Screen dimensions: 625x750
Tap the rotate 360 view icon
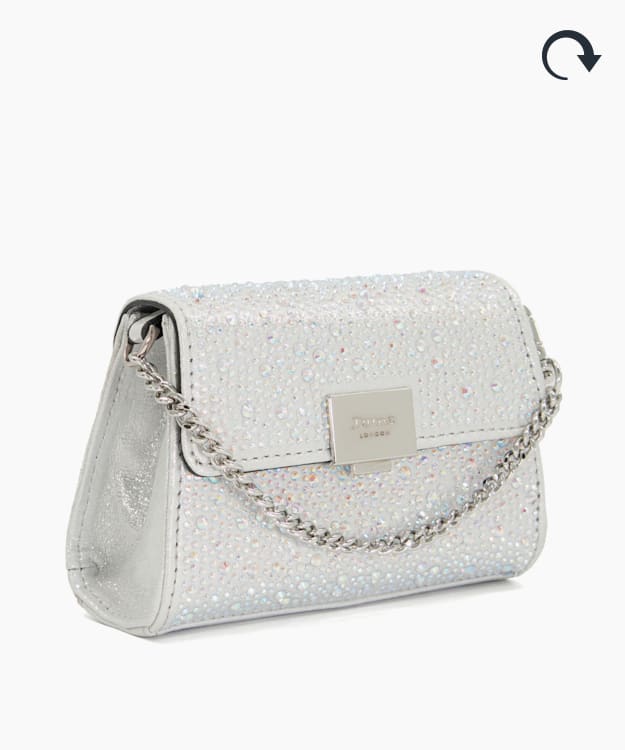(x=570, y=55)
